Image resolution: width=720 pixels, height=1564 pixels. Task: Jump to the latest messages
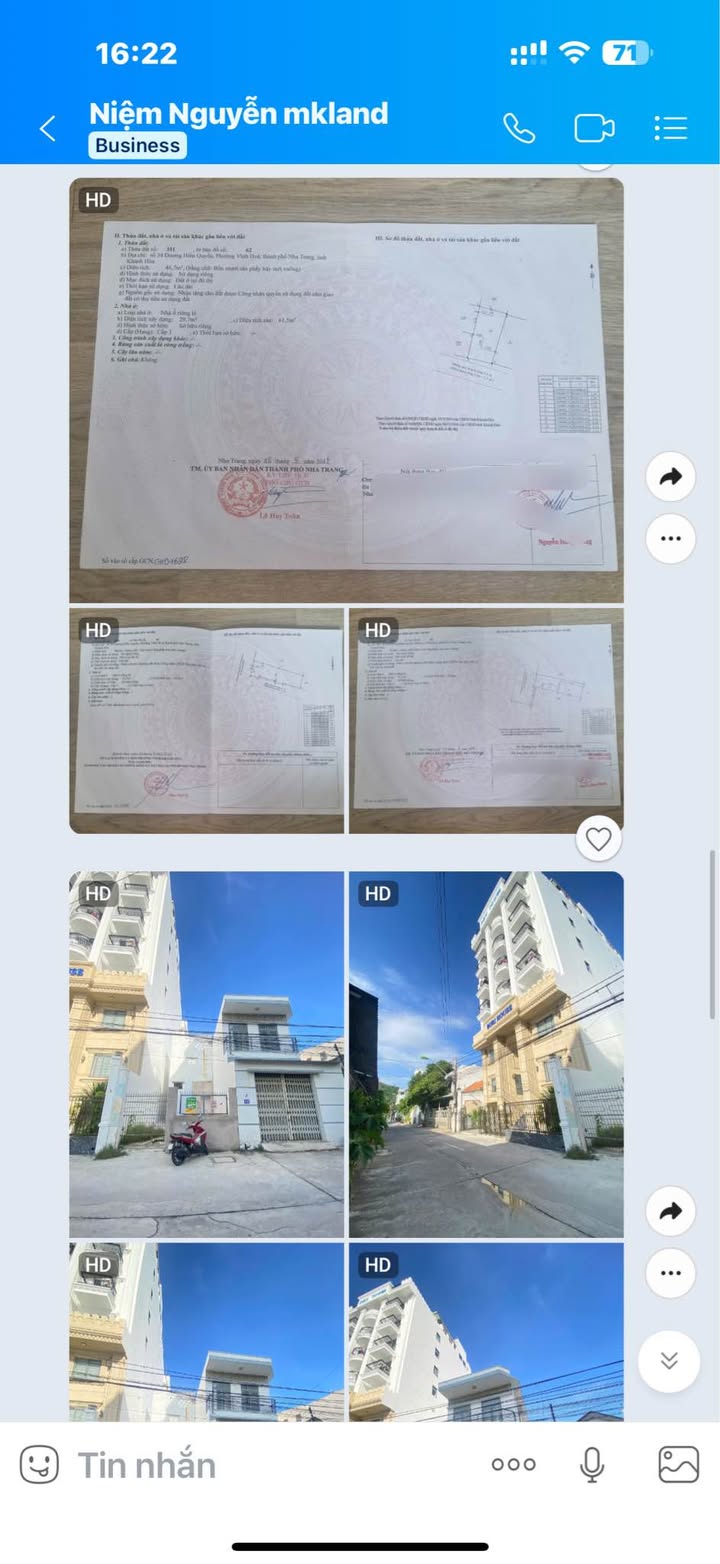pos(669,1361)
